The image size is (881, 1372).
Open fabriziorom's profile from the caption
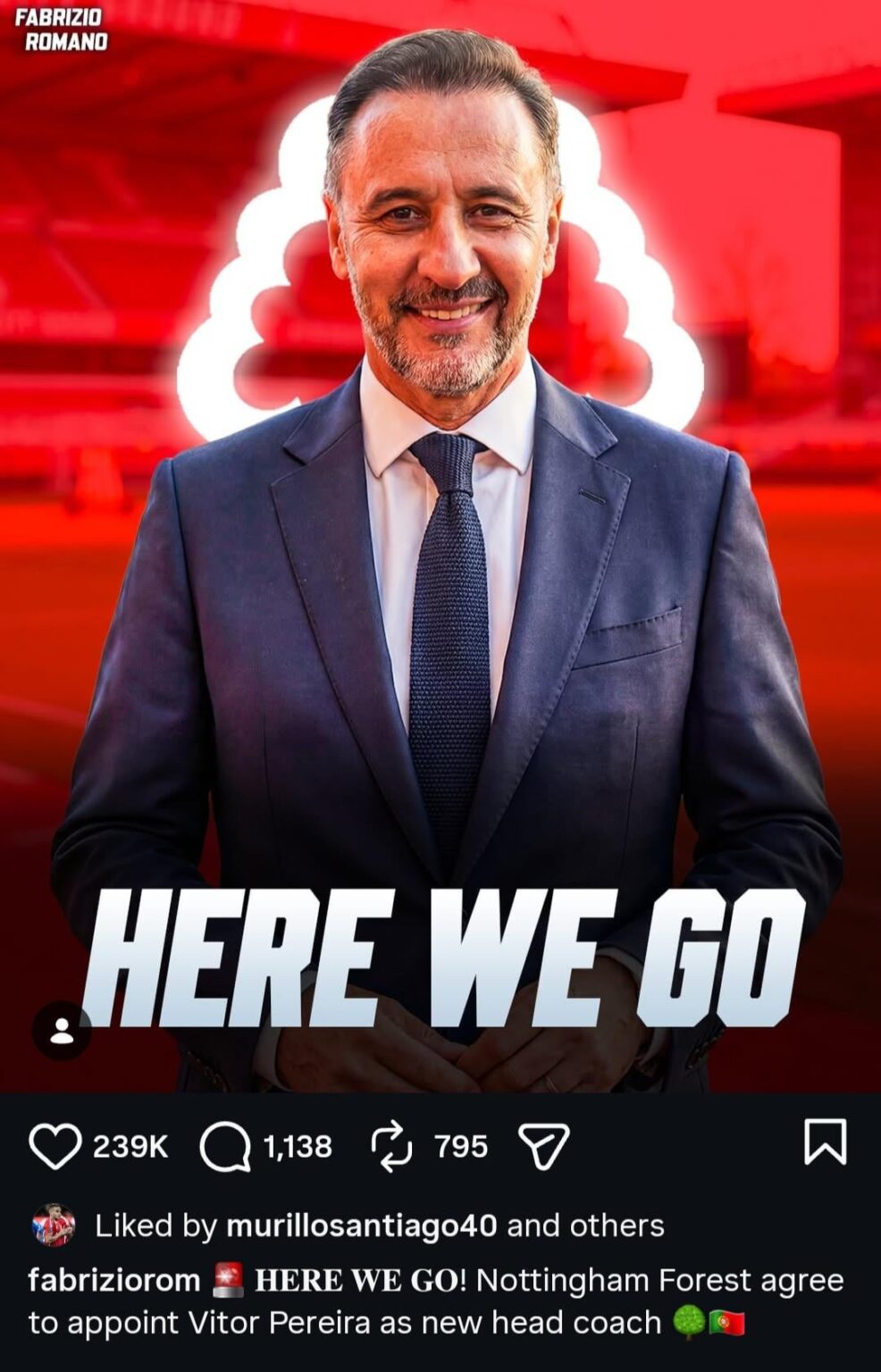113,1280
